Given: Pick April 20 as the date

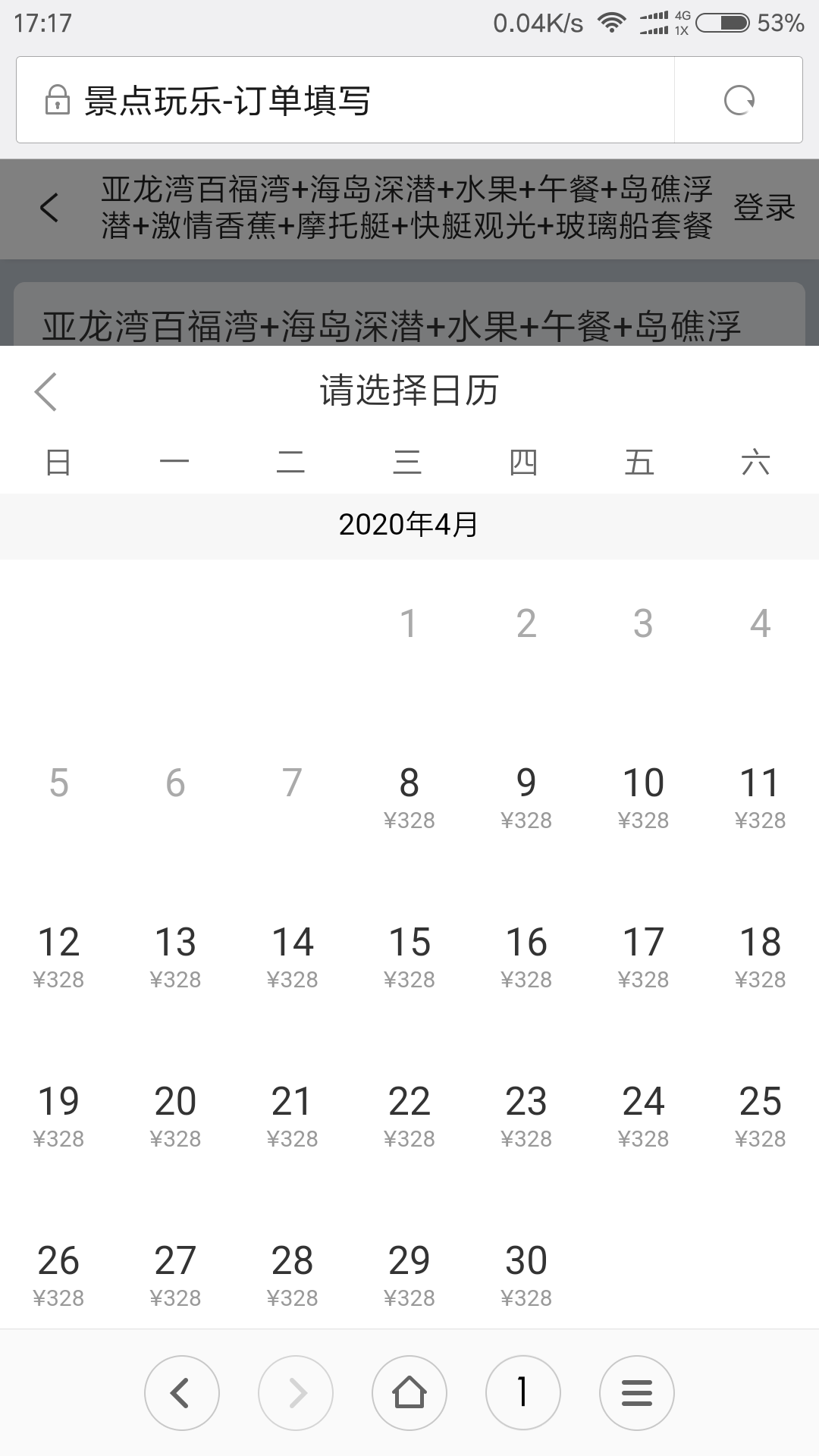Looking at the screenshot, I should tap(175, 1115).
